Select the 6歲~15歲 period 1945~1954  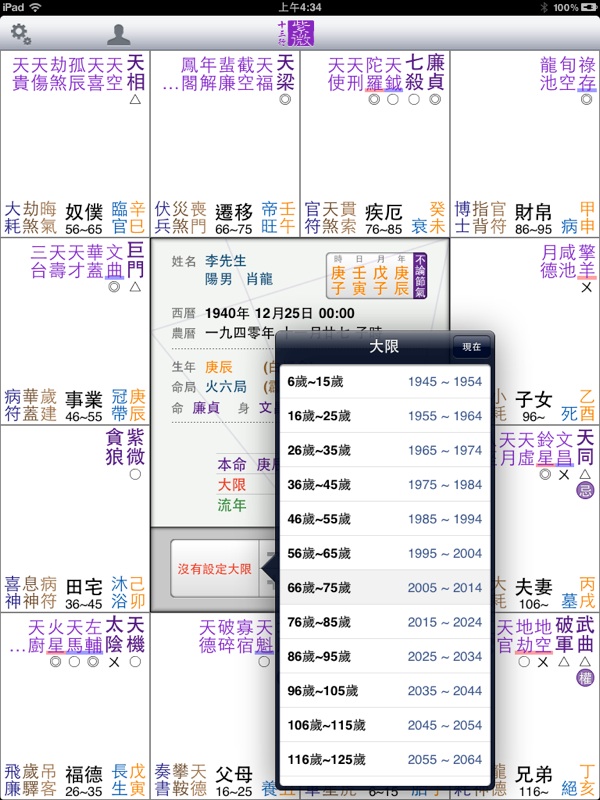(384, 382)
